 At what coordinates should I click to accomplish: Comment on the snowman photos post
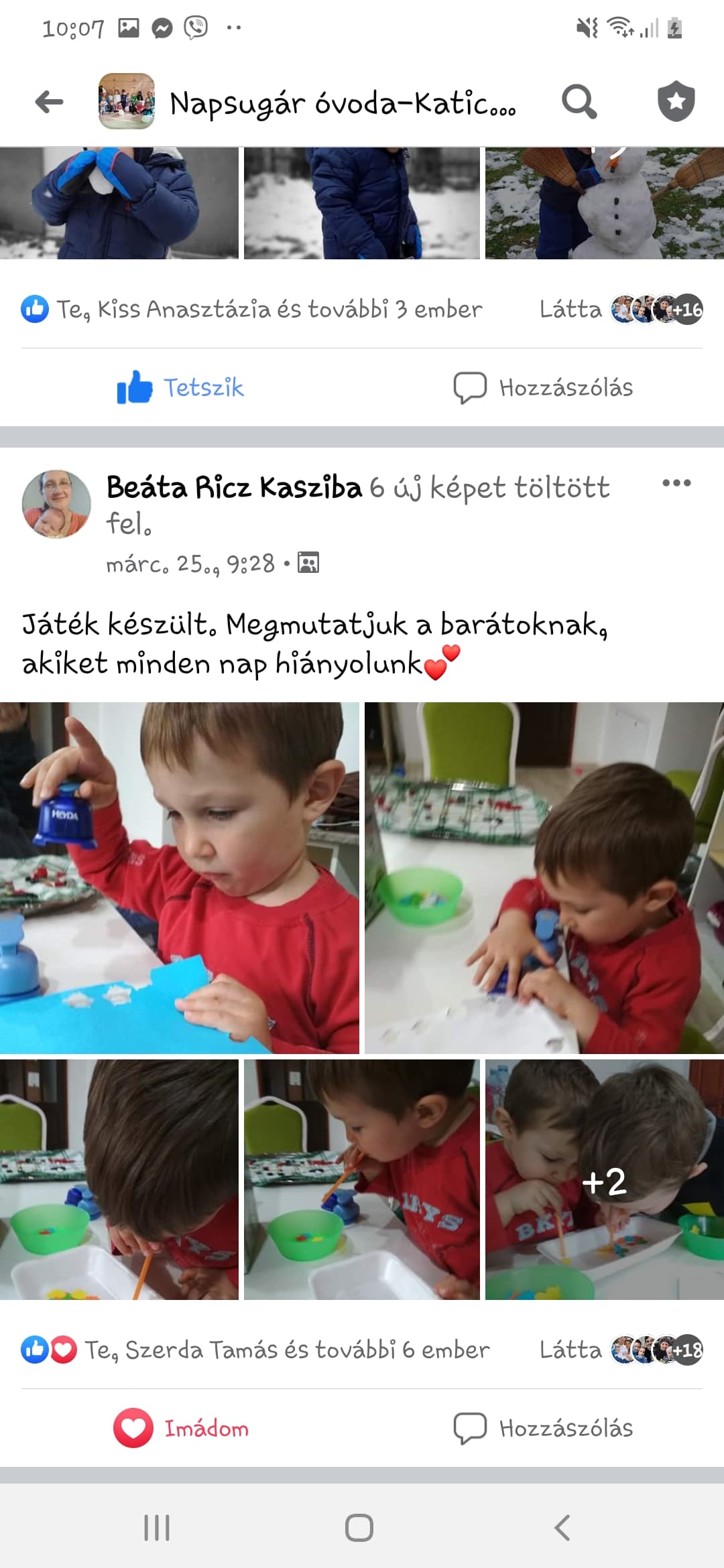tap(544, 387)
